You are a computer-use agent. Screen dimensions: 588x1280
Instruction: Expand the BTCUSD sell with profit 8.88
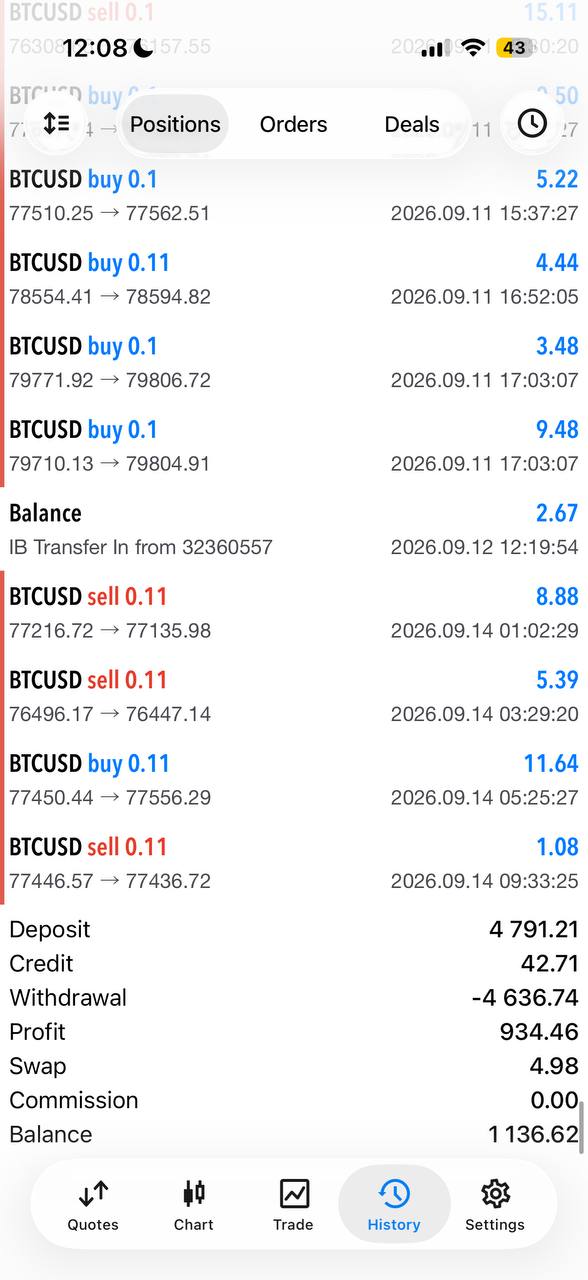point(294,613)
